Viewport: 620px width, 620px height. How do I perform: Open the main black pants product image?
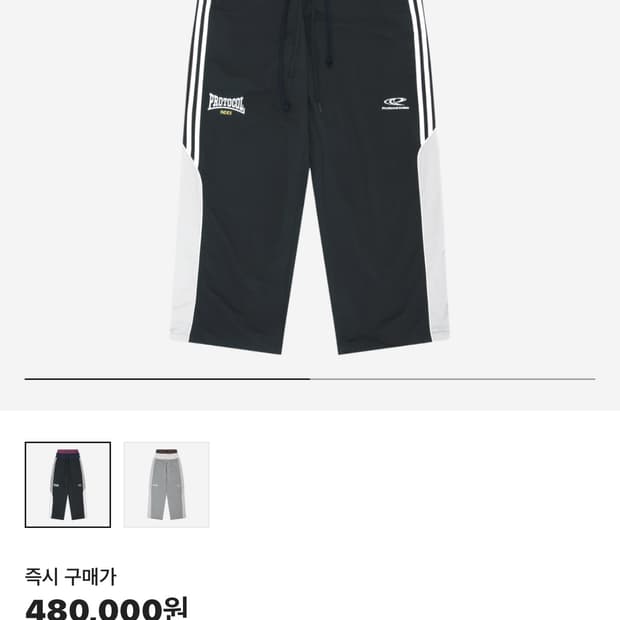click(310, 178)
